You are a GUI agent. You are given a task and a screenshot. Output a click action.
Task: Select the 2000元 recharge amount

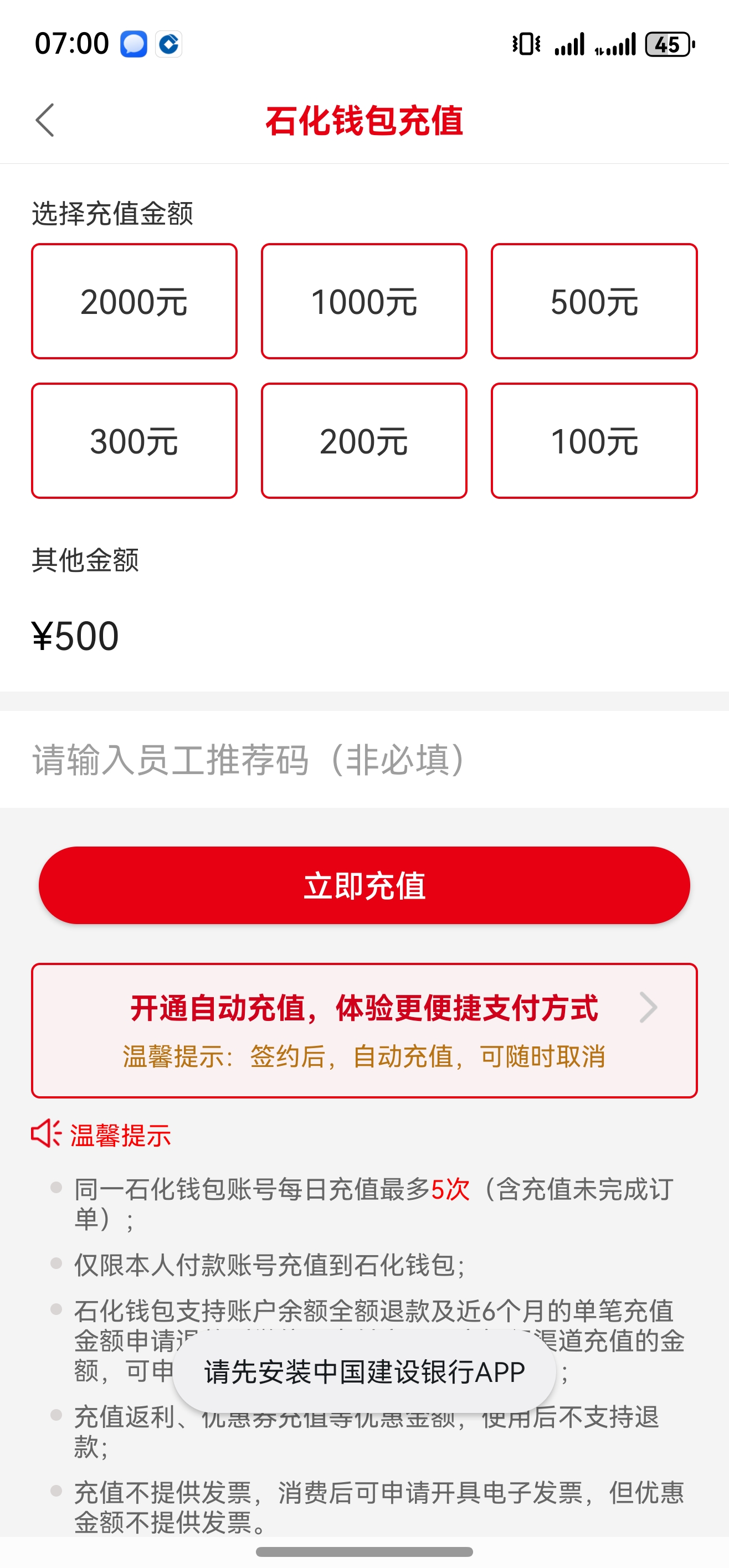click(135, 302)
